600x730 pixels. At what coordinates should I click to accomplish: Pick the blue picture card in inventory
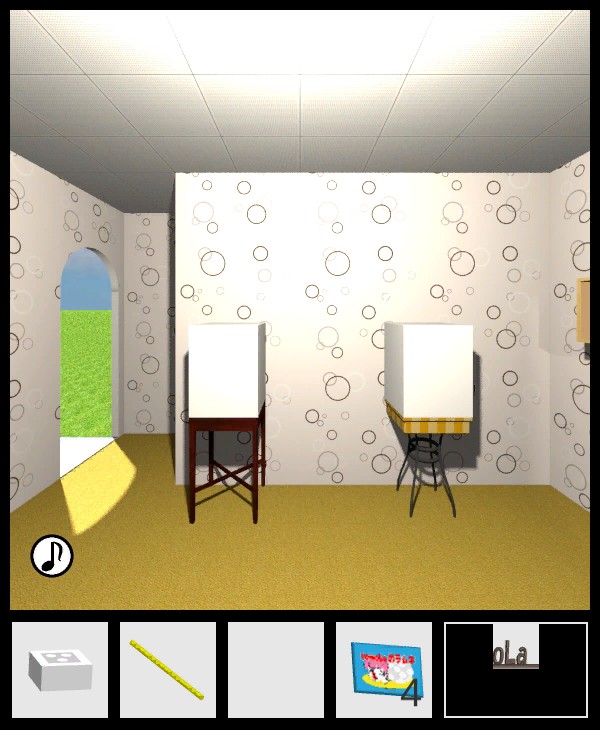(383, 670)
